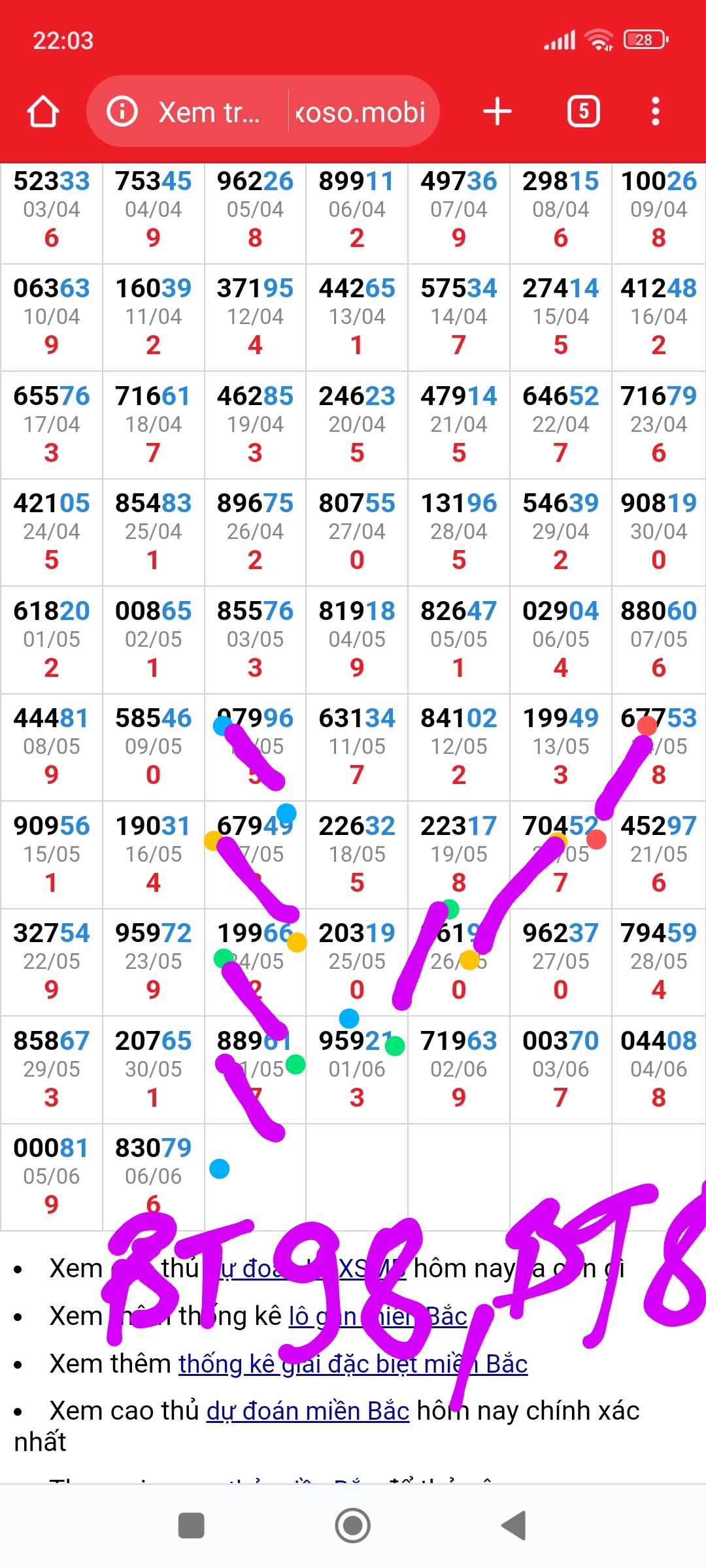Go to the browser home page
Viewport: 706px width, 1568px height.
click(x=43, y=112)
